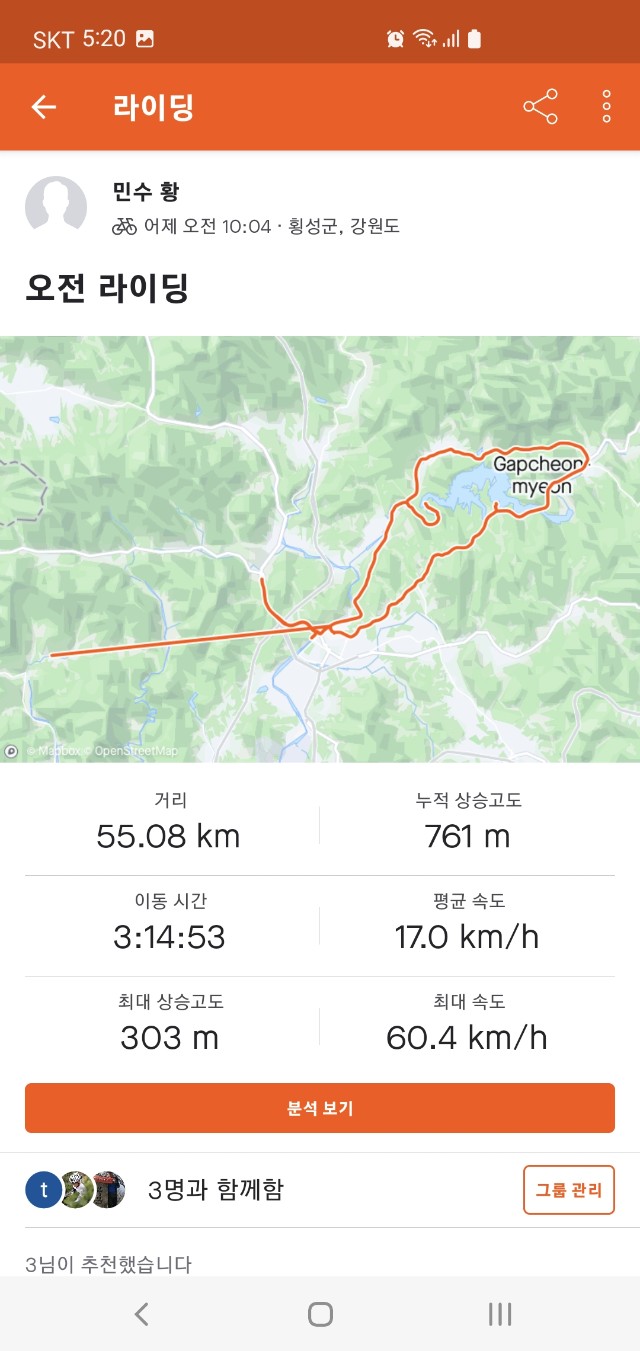Image resolution: width=640 pixels, height=1351 pixels.
Task: Go back using the header arrow
Action: point(43,107)
